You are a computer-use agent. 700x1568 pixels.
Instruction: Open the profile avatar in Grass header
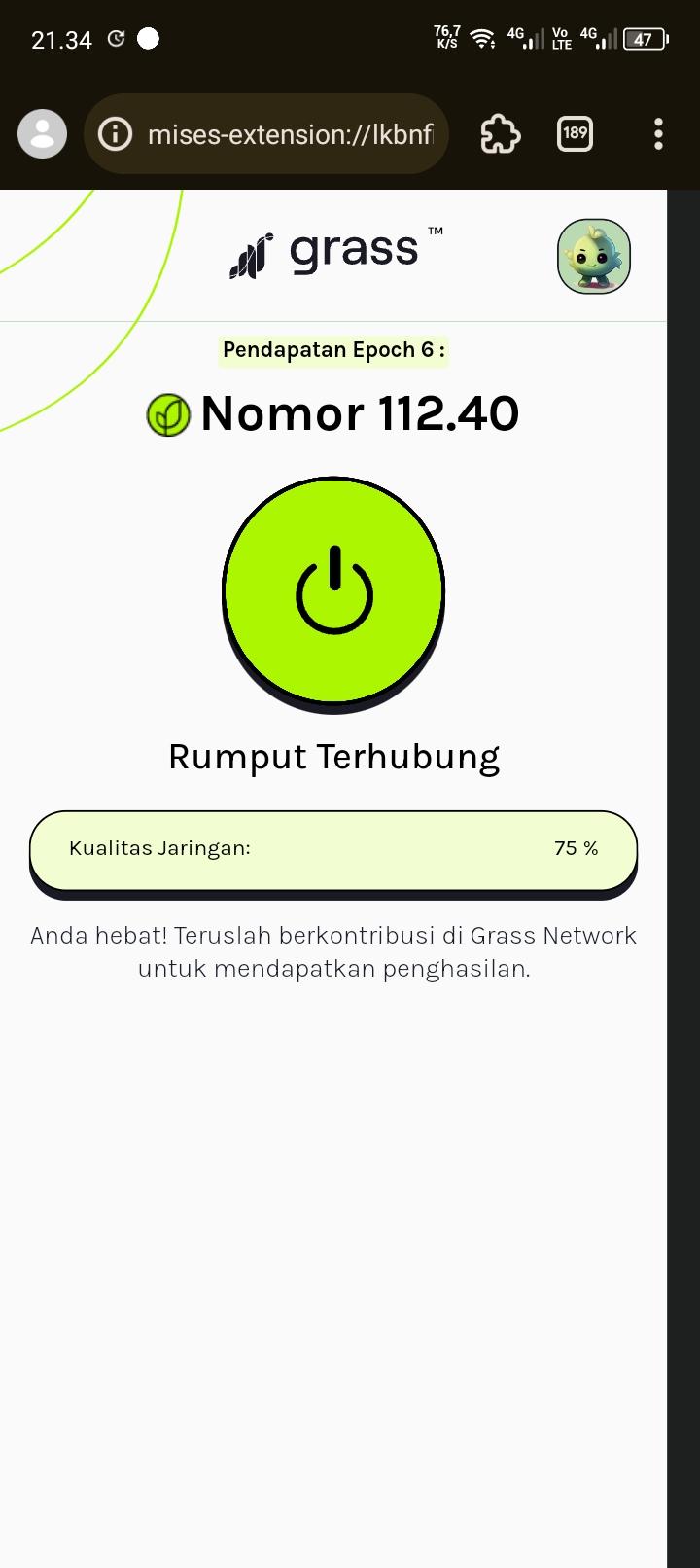tap(594, 257)
